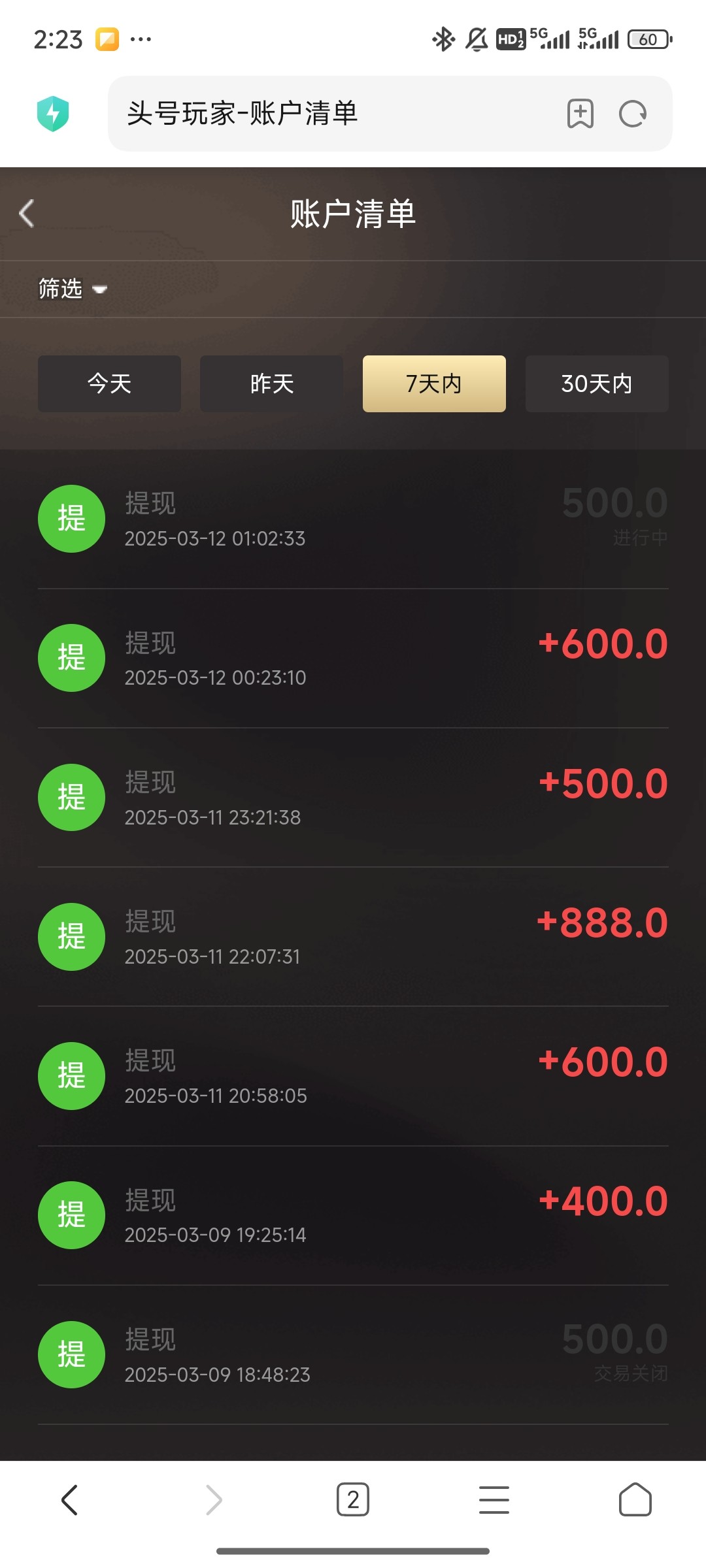
Task: Open 提现 record from 2025-03-12 01:02:33
Action: coord(353,519)
